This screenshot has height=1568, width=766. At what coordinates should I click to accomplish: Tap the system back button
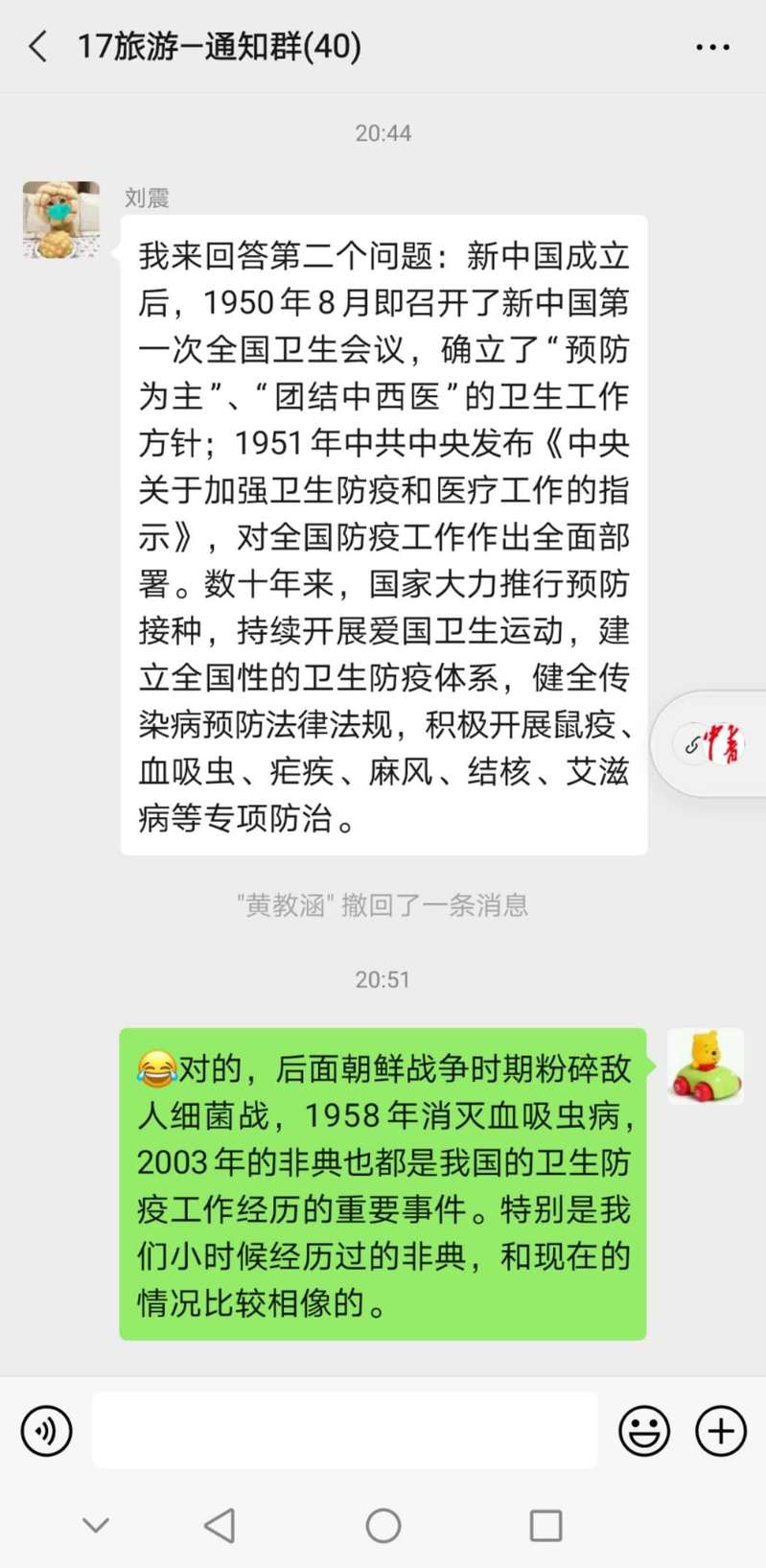tap(220, 1525)
